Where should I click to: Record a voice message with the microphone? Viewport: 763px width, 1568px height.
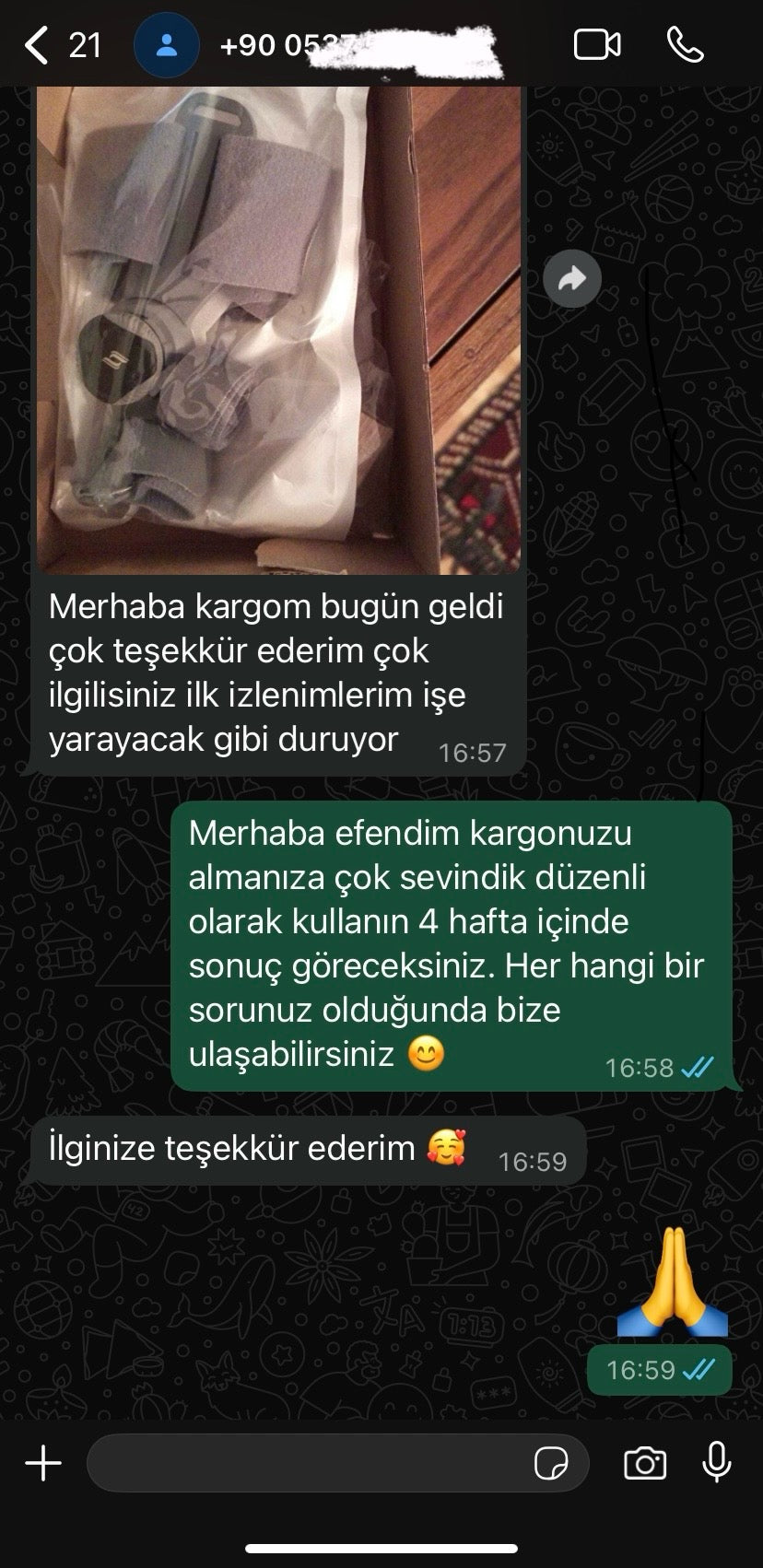[716, 1463]
